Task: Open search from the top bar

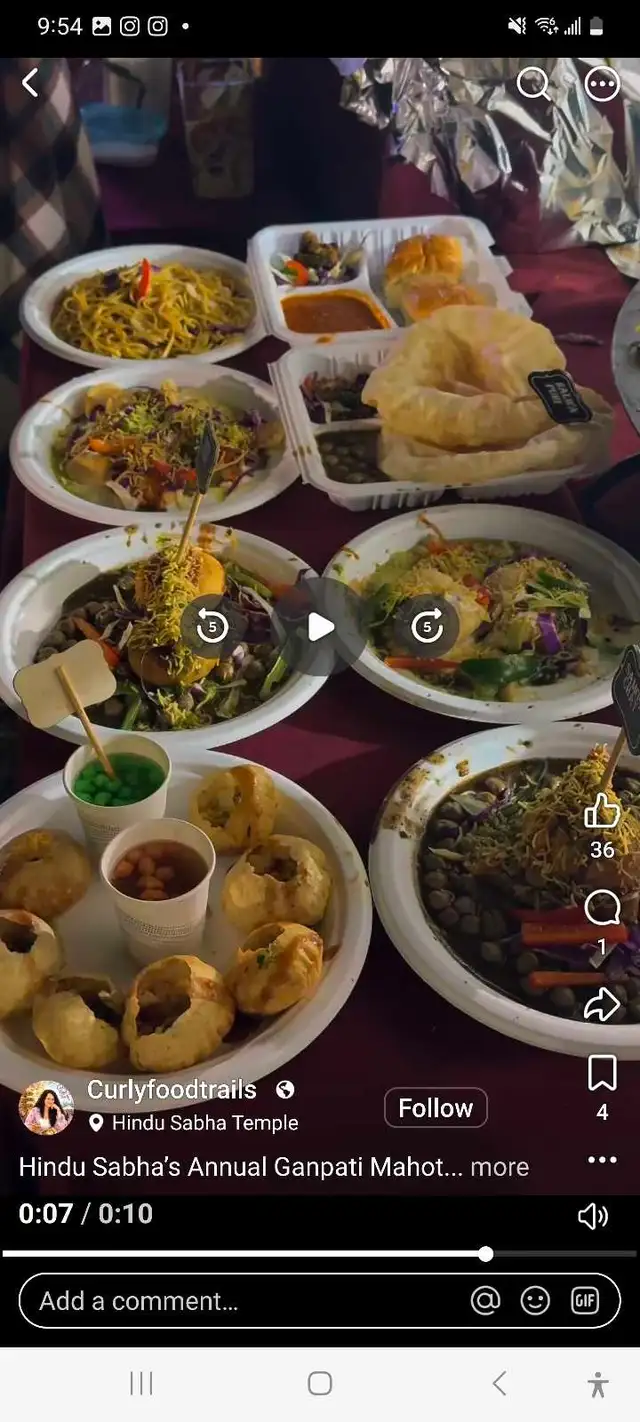Action: point(533,84)
